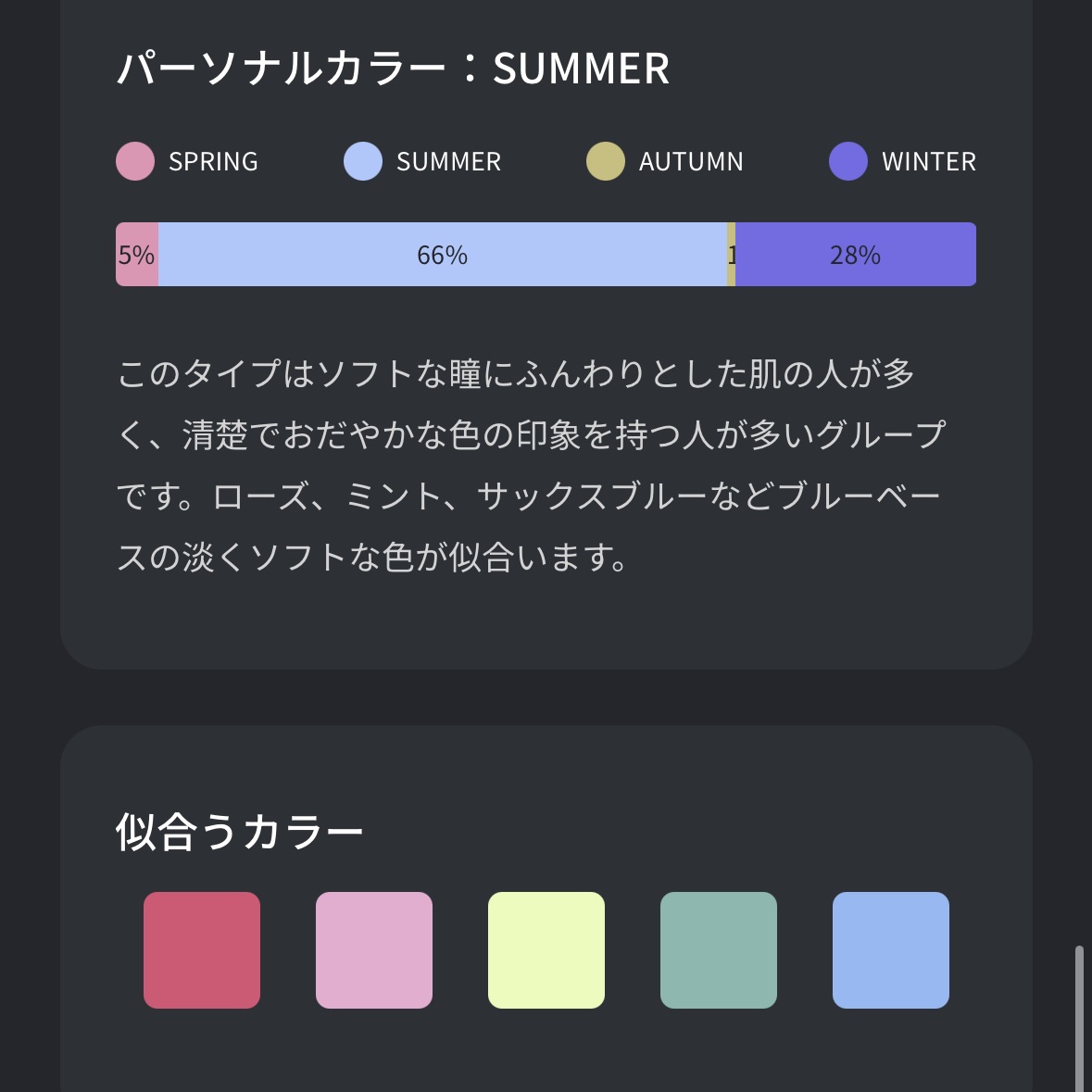Tap the sky blue color swatch
Viewport: 1092px width, 1092px height.
(x=891, y=949)
